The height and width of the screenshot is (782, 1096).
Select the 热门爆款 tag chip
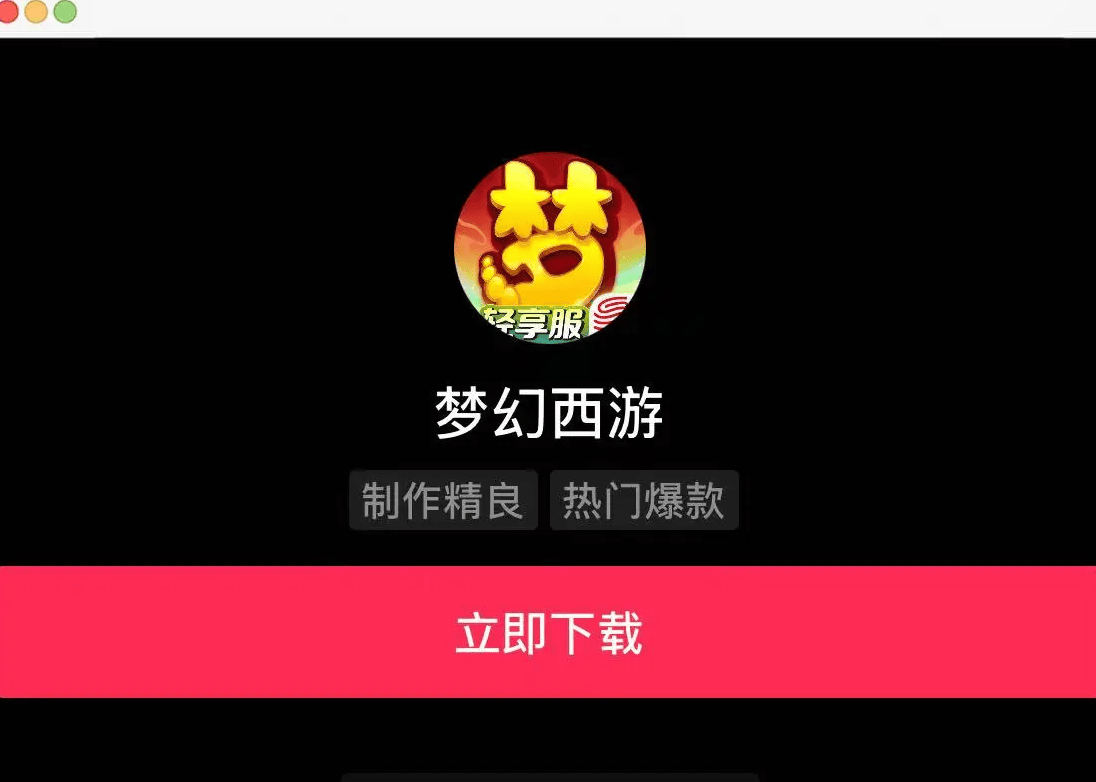point(644,500)
